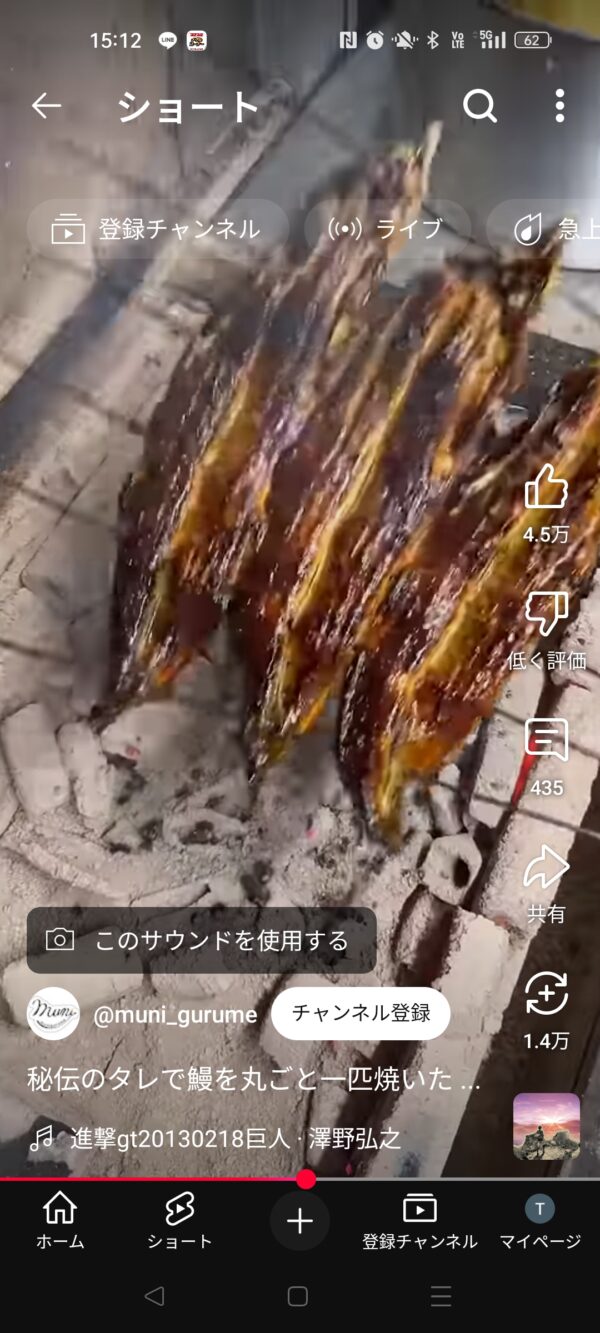Share this short via 共有

pyautogui.click(x=546, y=868)
